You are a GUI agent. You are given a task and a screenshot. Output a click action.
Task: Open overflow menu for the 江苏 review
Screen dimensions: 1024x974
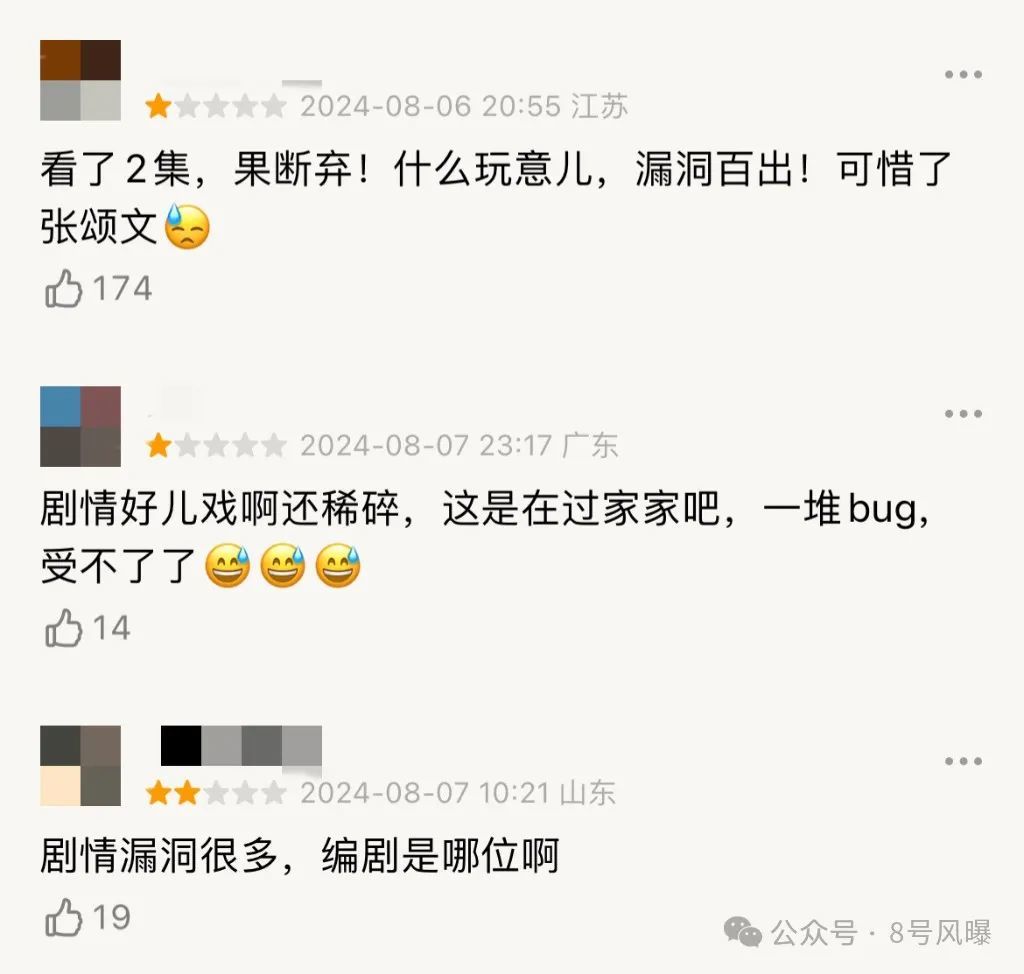[x=962, y=75]
